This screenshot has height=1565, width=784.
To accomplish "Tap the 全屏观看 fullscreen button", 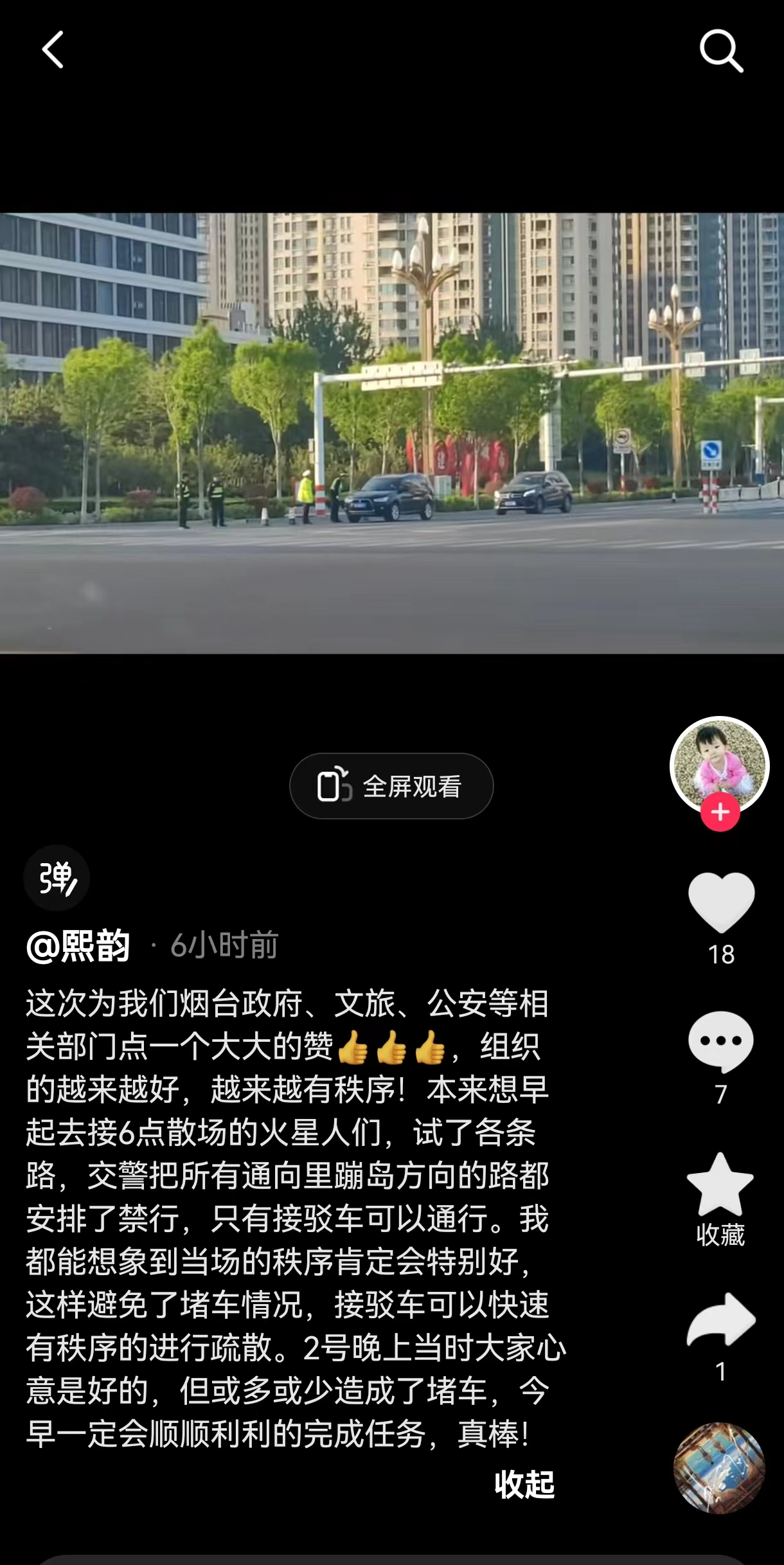I will [391, 786].
